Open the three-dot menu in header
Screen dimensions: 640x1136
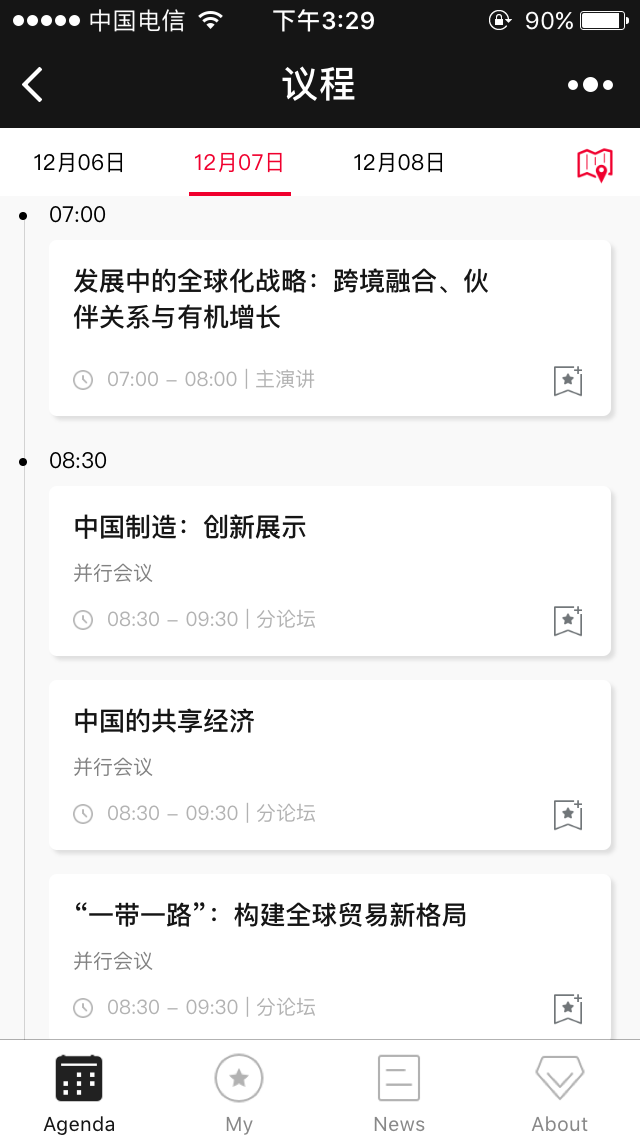pyautogui.click(x=591, y=85)
